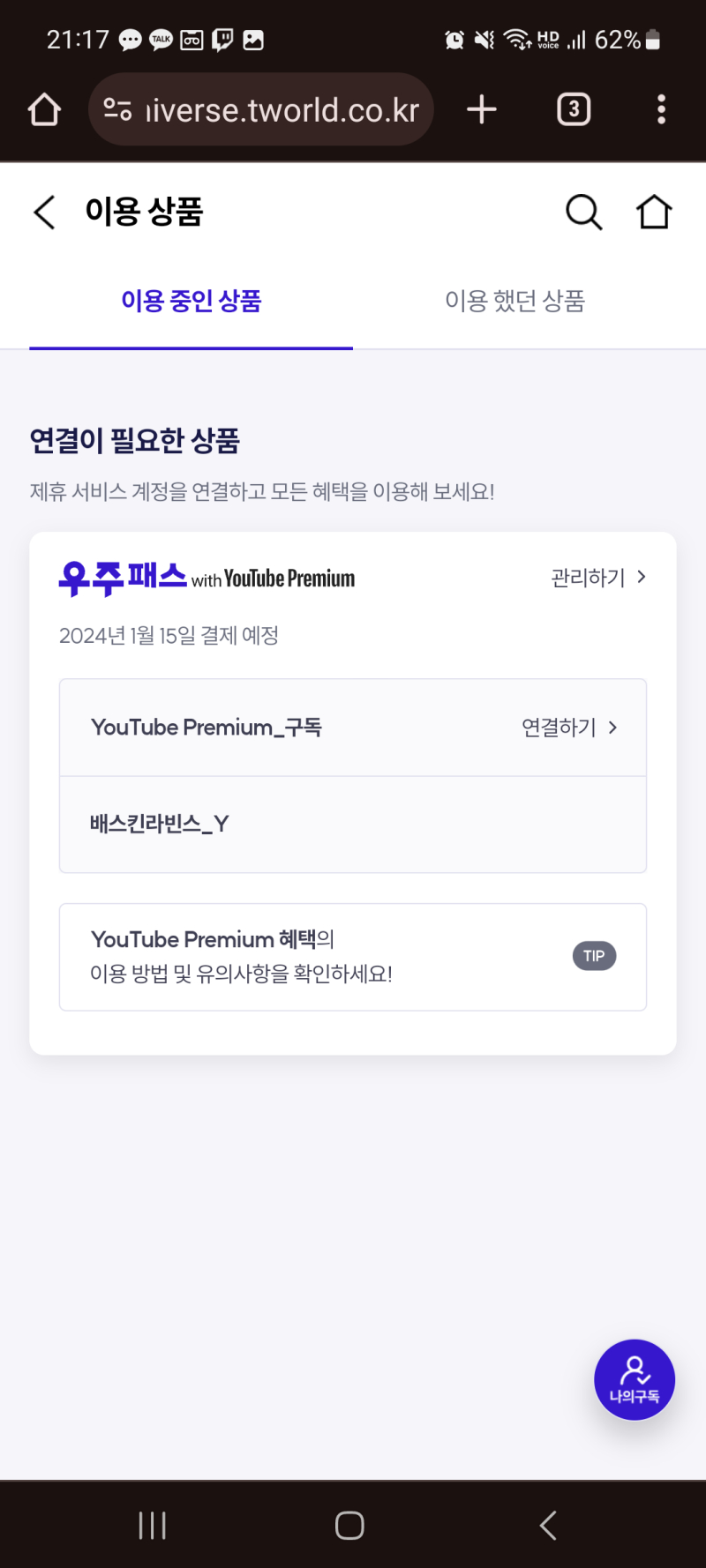The width and height of the screenshot is (706, 1568).
Task: Go to the browser home page
Action: pos(44,110)
